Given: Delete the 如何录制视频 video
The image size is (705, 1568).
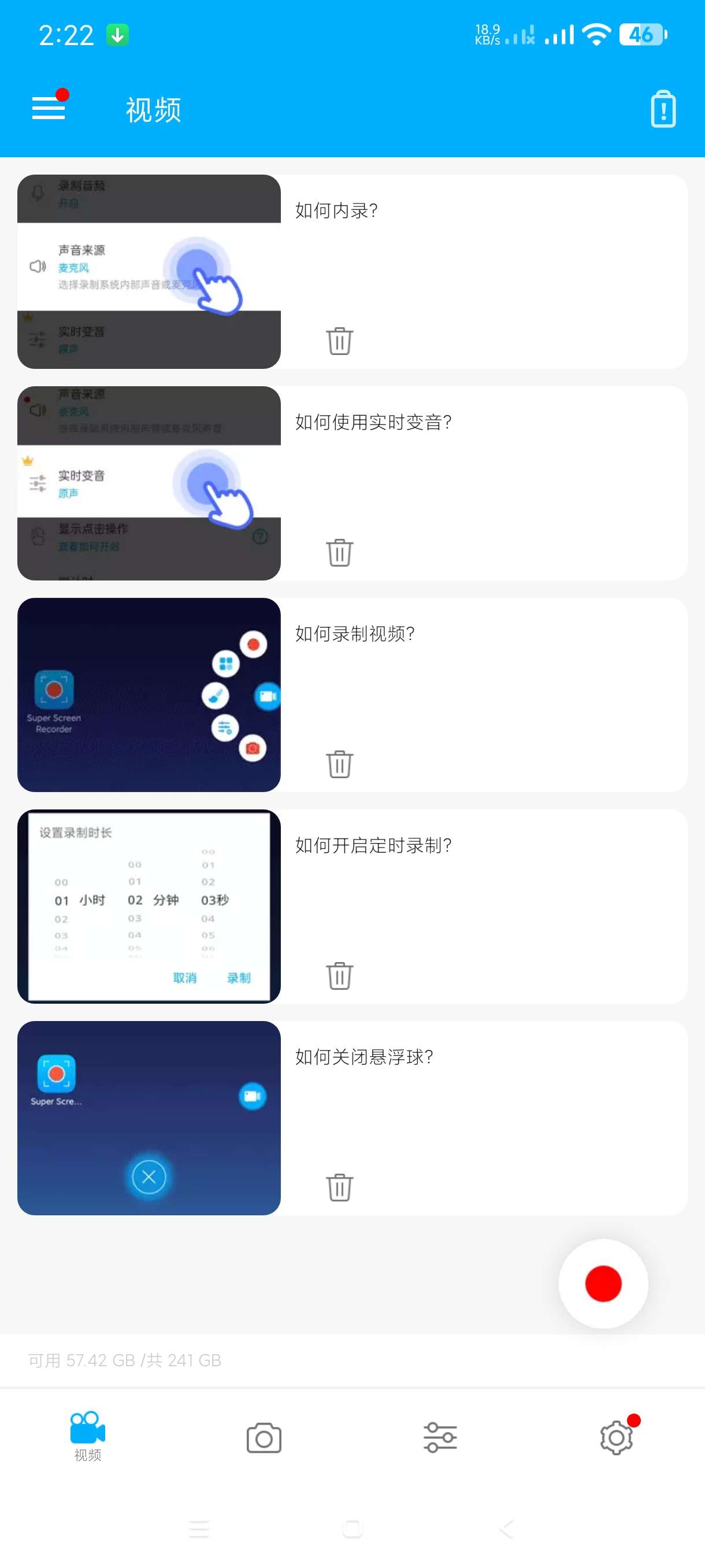Looking at the screenshot, I should pos(339,764).
